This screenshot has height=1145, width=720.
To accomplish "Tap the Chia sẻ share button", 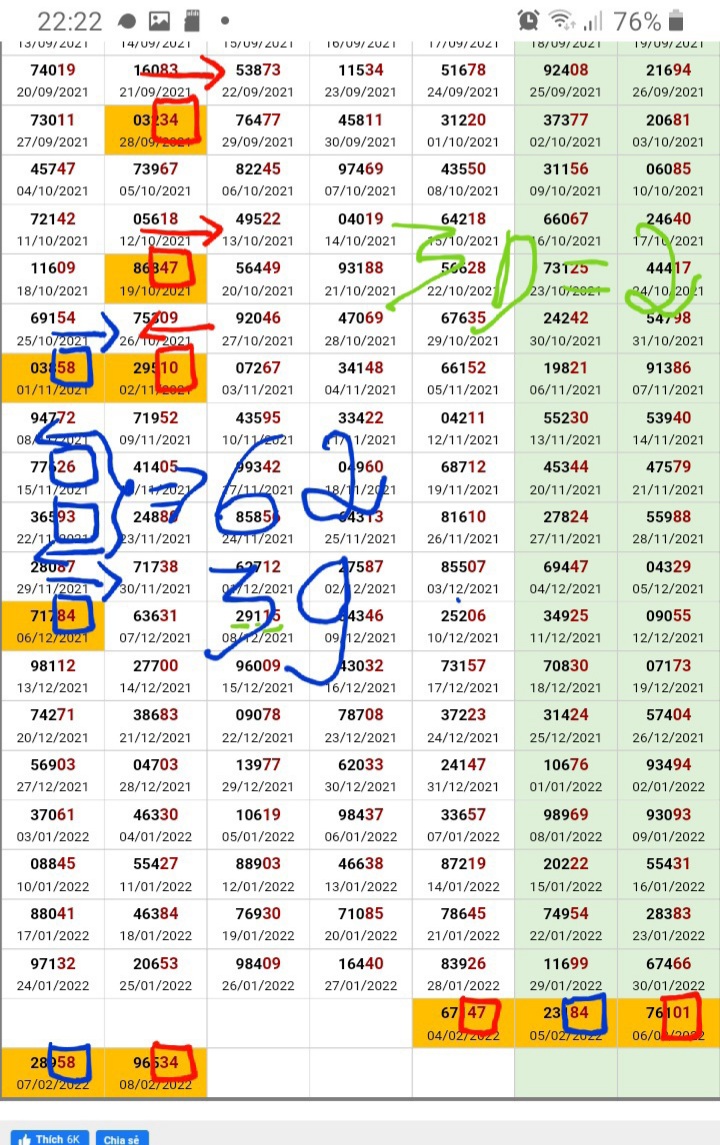I will click(x=122, y=1138).
